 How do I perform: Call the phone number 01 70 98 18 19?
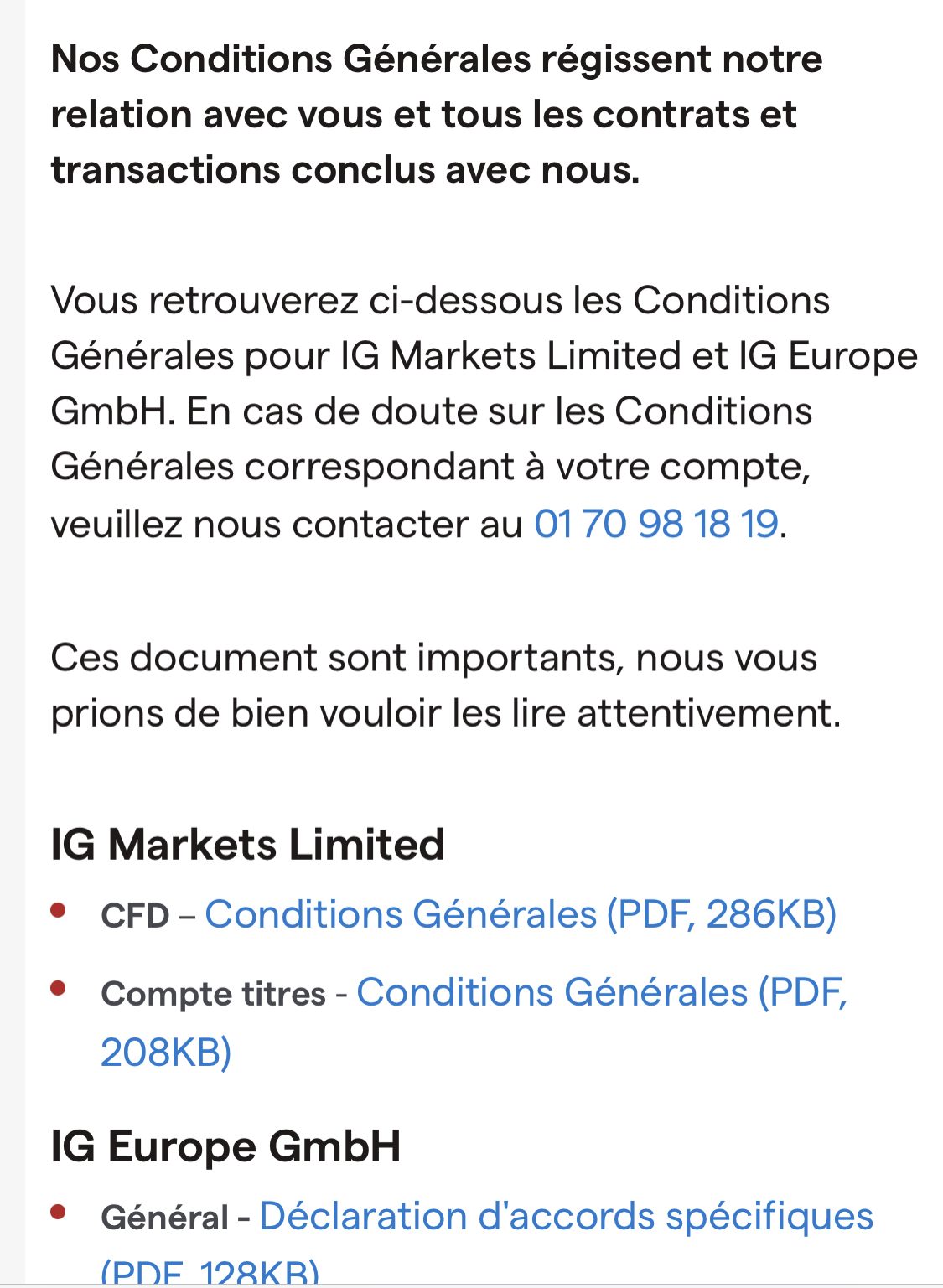(656, 525)
